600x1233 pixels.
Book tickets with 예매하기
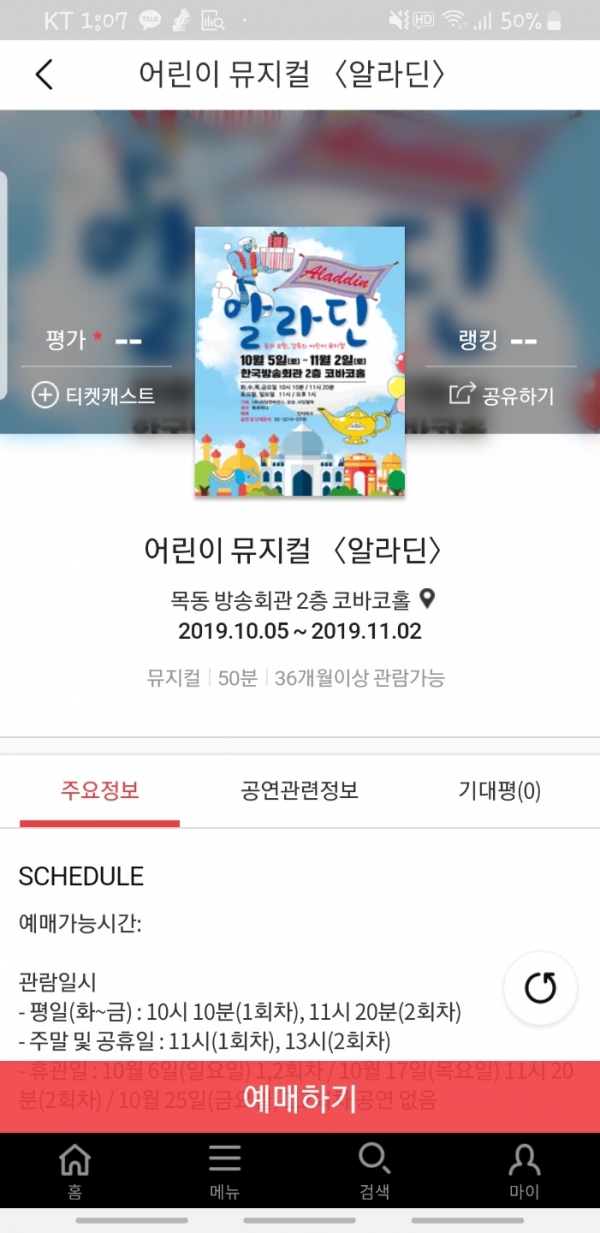coord(300,1097)
